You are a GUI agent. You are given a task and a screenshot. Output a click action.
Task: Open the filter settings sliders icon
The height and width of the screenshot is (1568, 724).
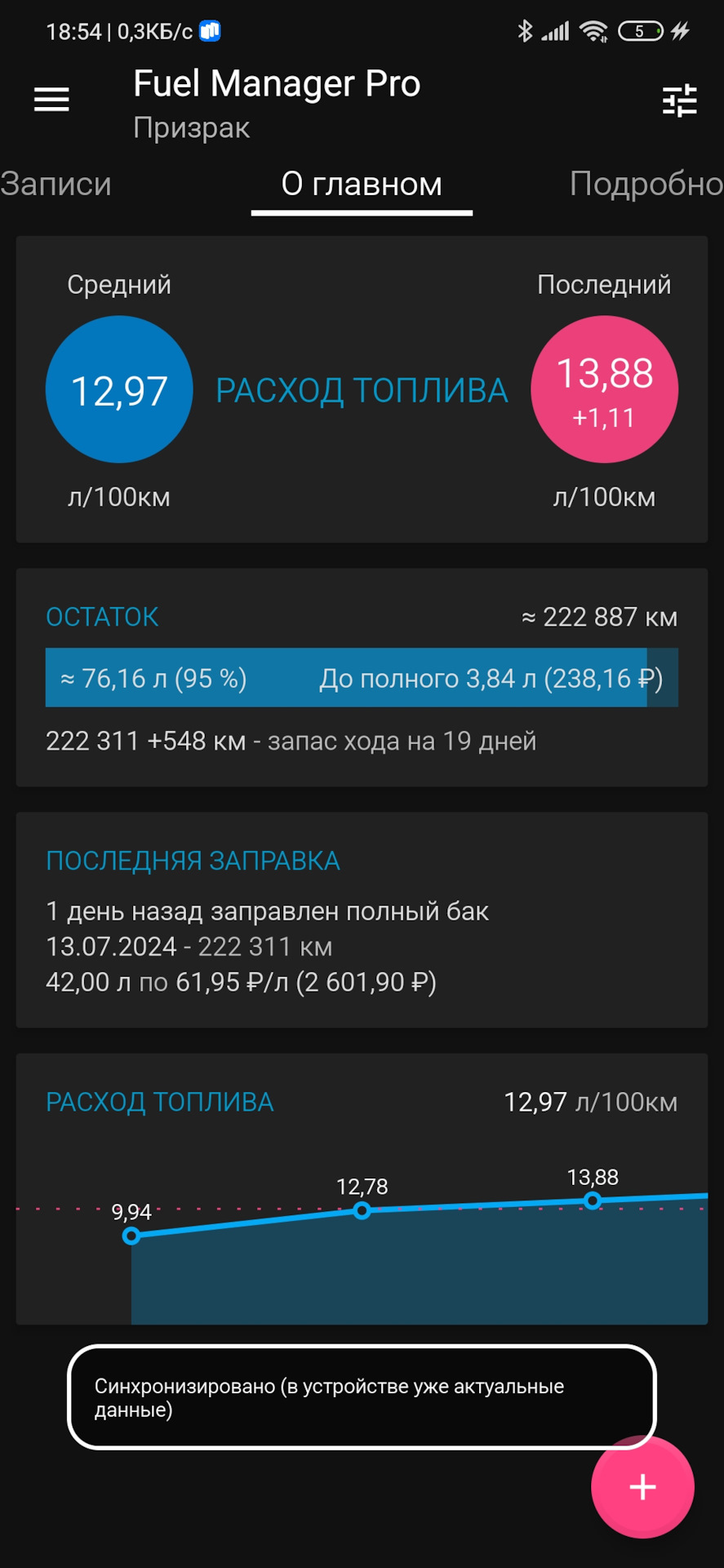(x=679, y=100)
